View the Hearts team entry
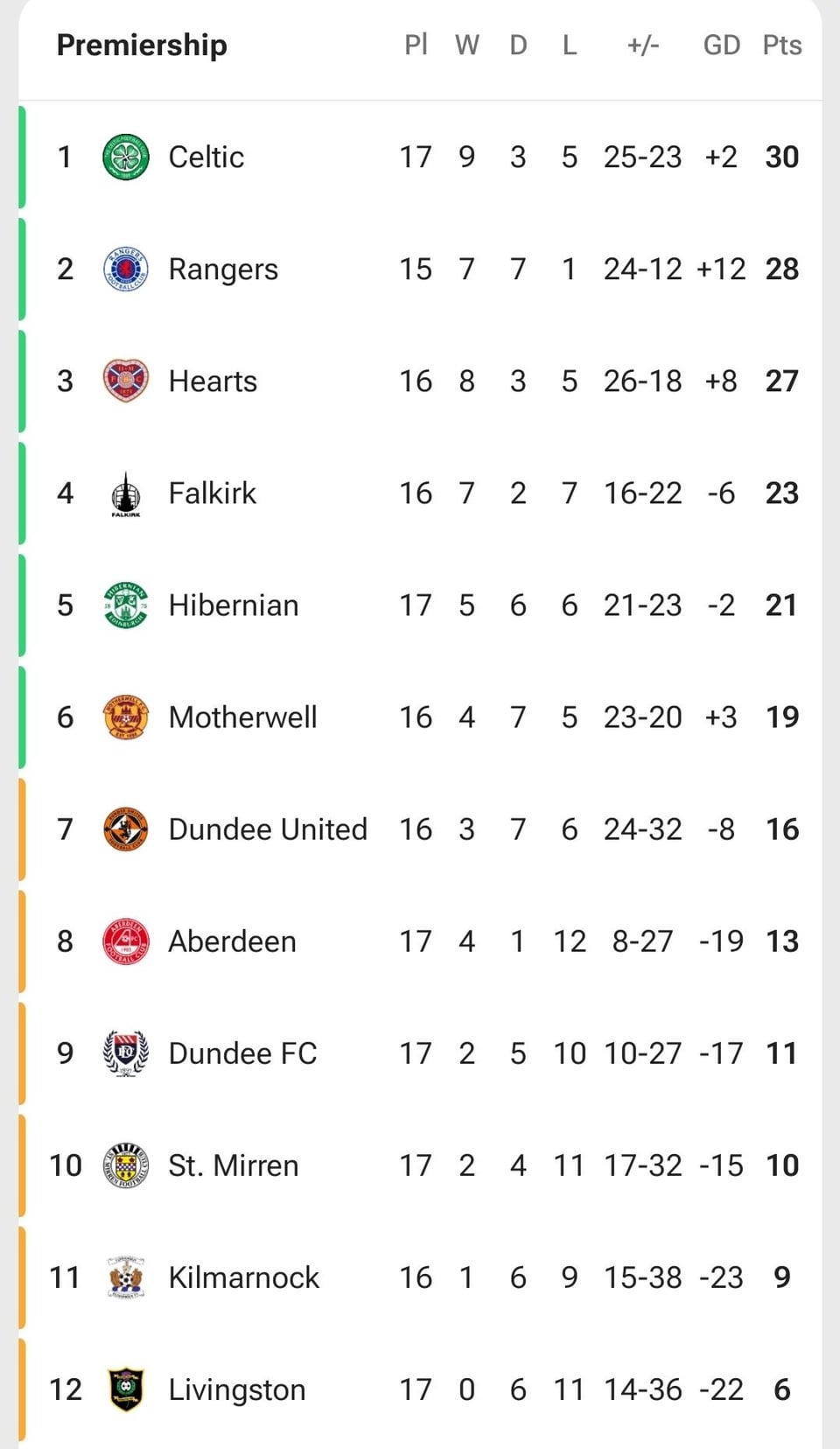840x1449 pixels. click(x=213, y=381)
